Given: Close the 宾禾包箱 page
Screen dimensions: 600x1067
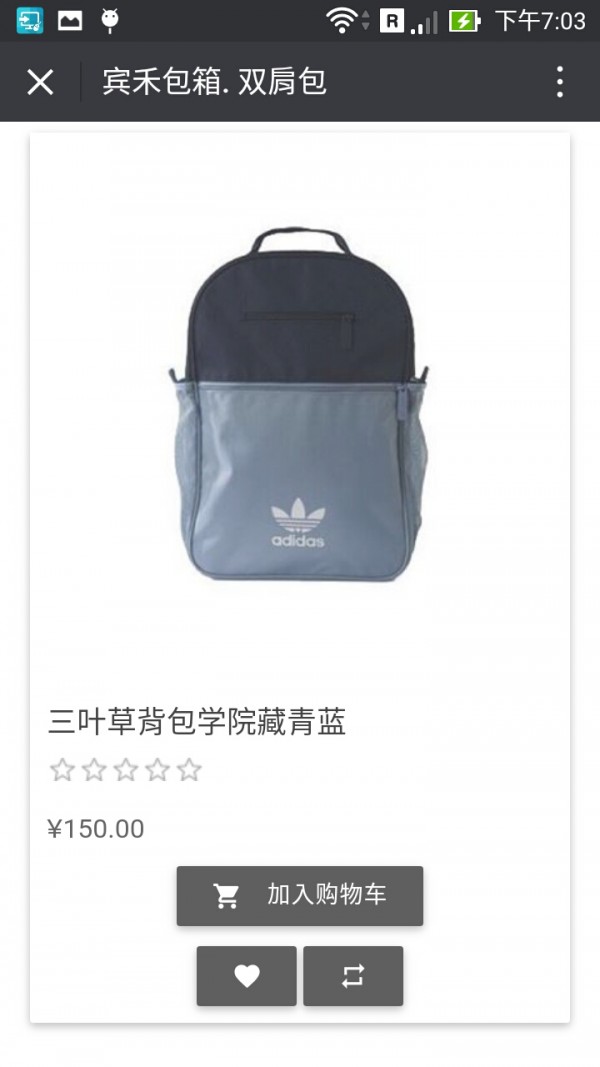Looking at the screenshot, I should [x=40, y=82].
